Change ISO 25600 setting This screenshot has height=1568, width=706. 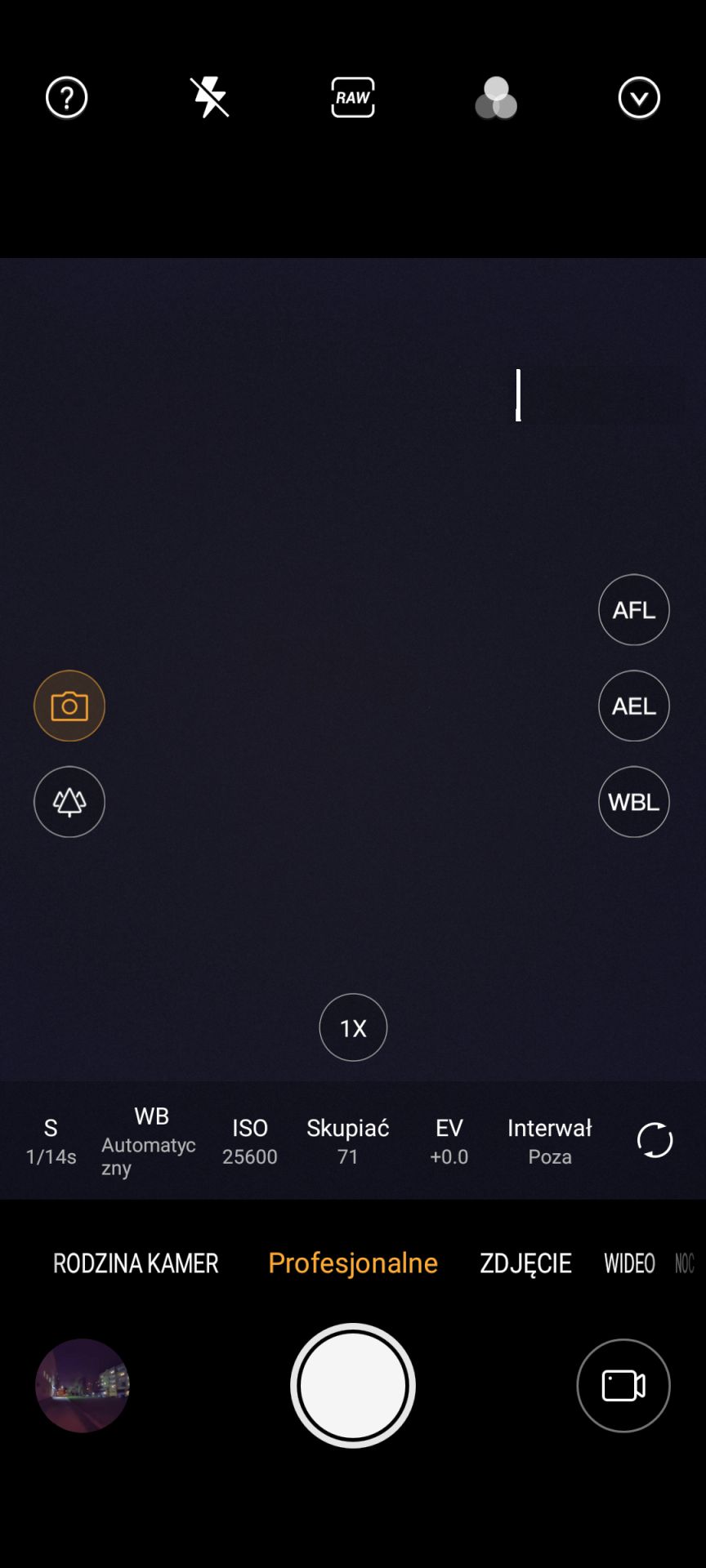coord(250,1142)
